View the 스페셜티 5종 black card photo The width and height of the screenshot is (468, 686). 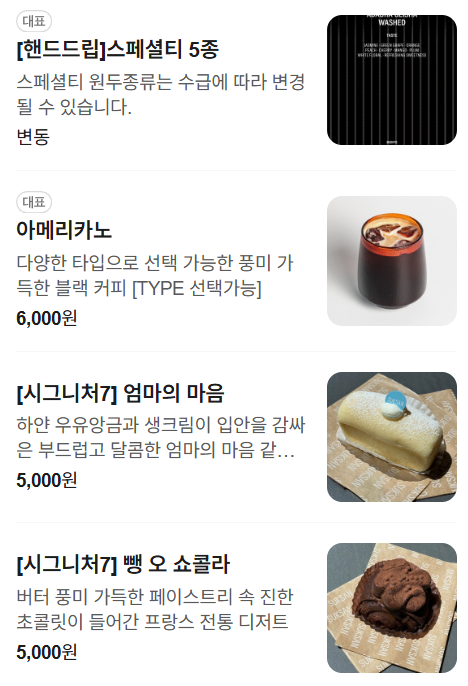pos(392,80)
